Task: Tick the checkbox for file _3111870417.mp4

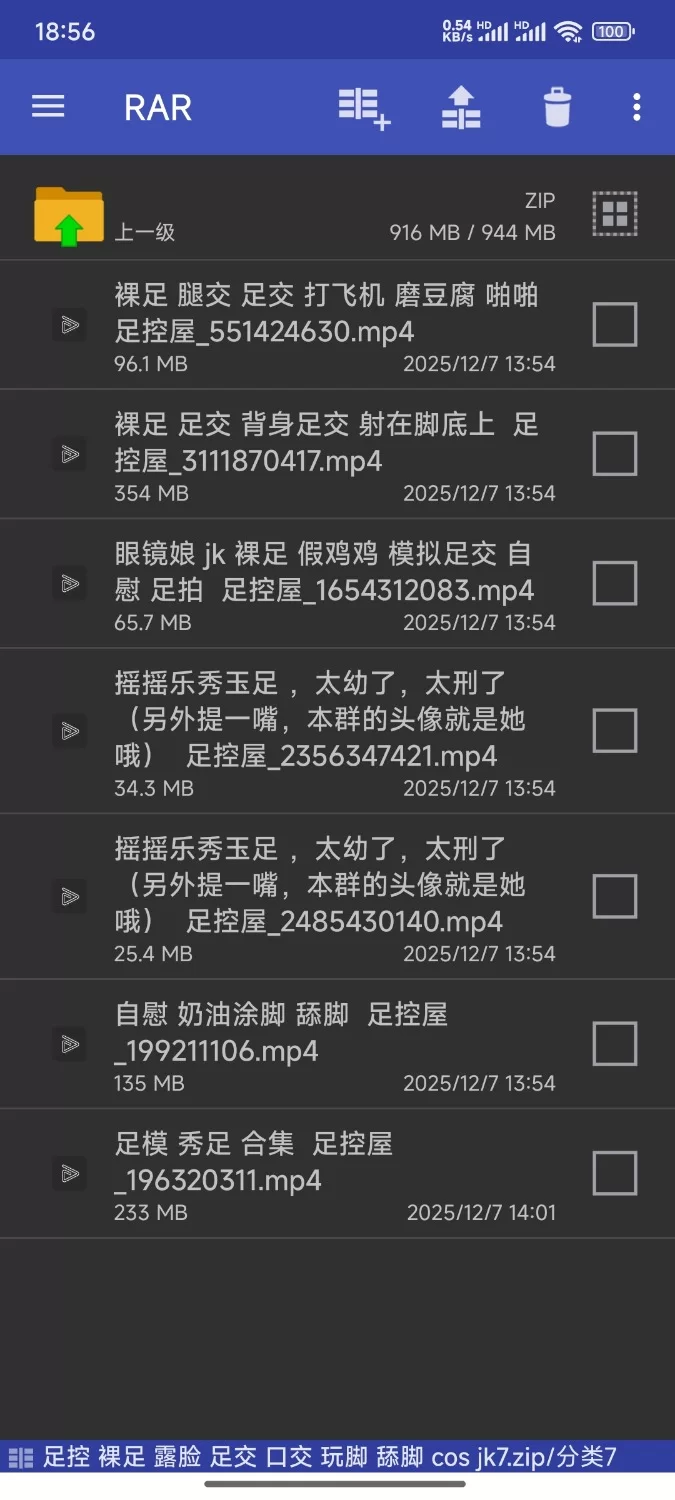Action: (x=614, y=454)
